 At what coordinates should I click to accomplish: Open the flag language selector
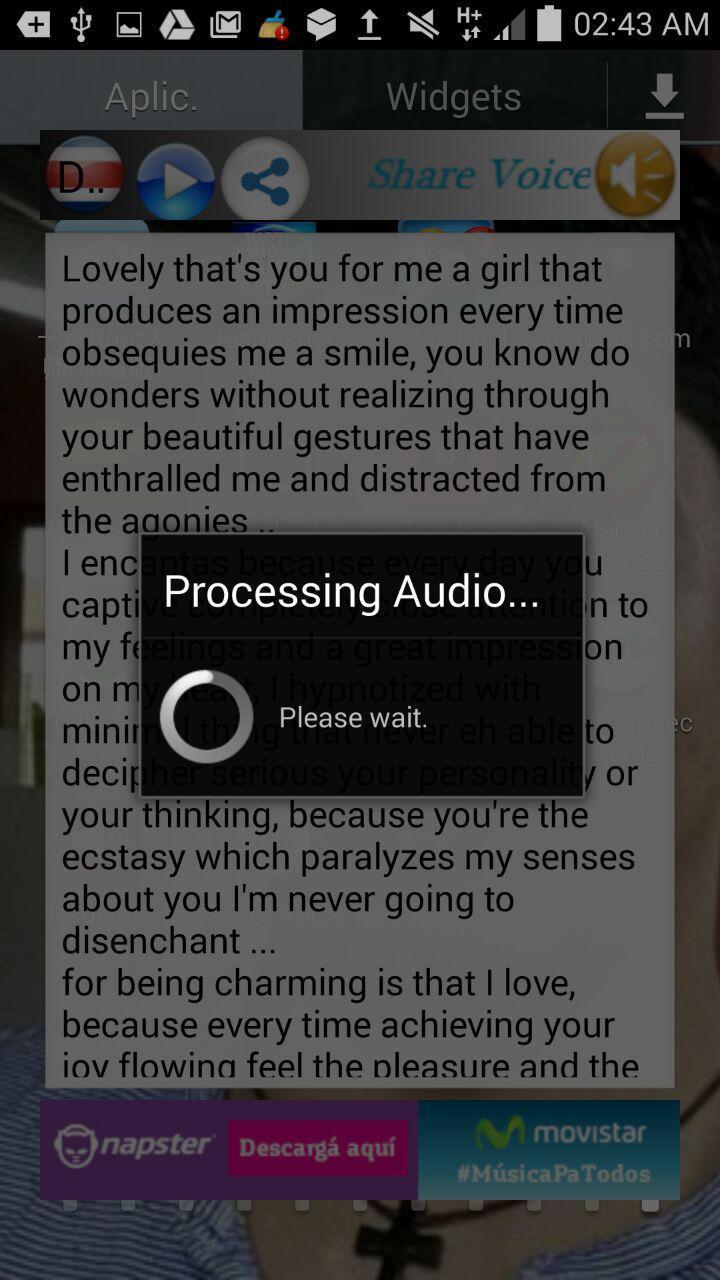pyautogui.click(x=85, y=177)
